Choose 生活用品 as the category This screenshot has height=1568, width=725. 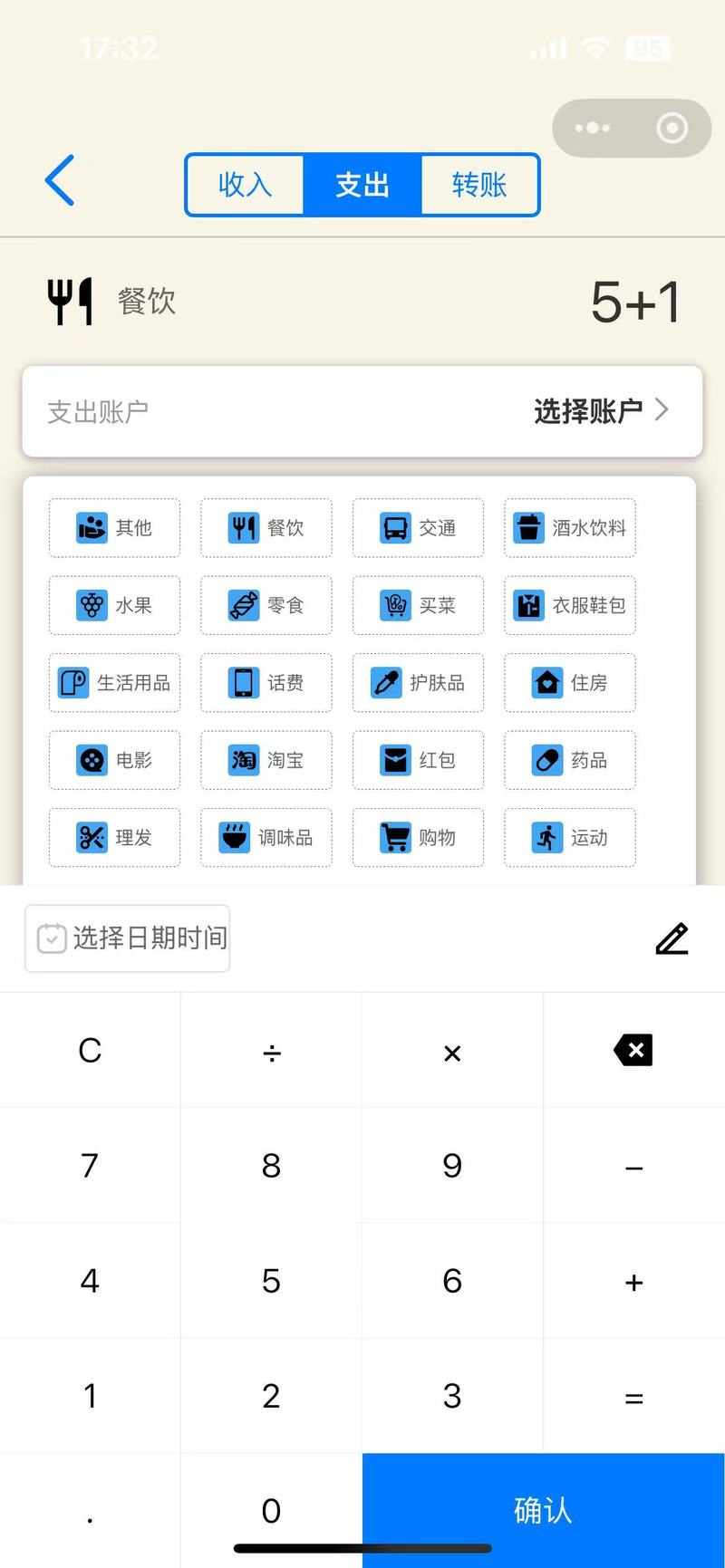pos(114,682)
